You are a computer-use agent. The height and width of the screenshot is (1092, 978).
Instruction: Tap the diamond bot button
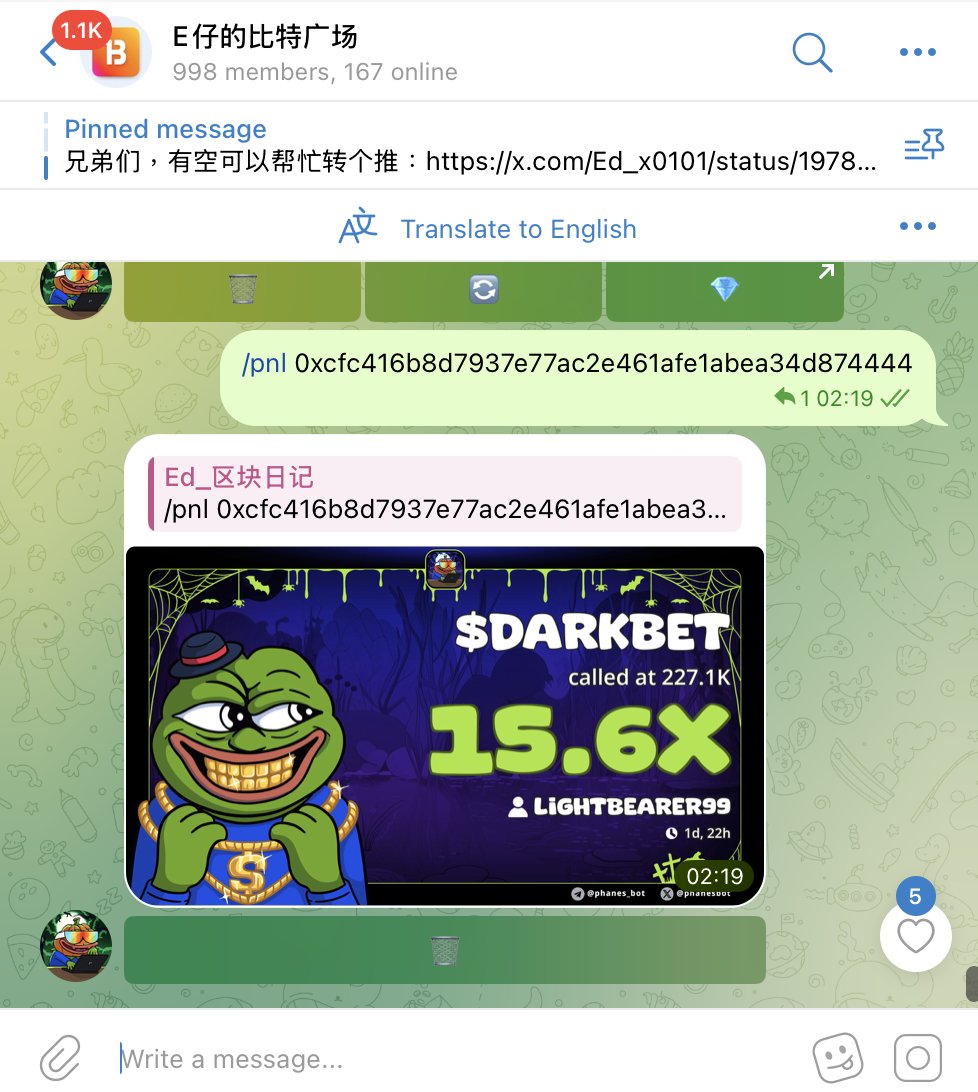pyautogui.click(x=724, y=290)
